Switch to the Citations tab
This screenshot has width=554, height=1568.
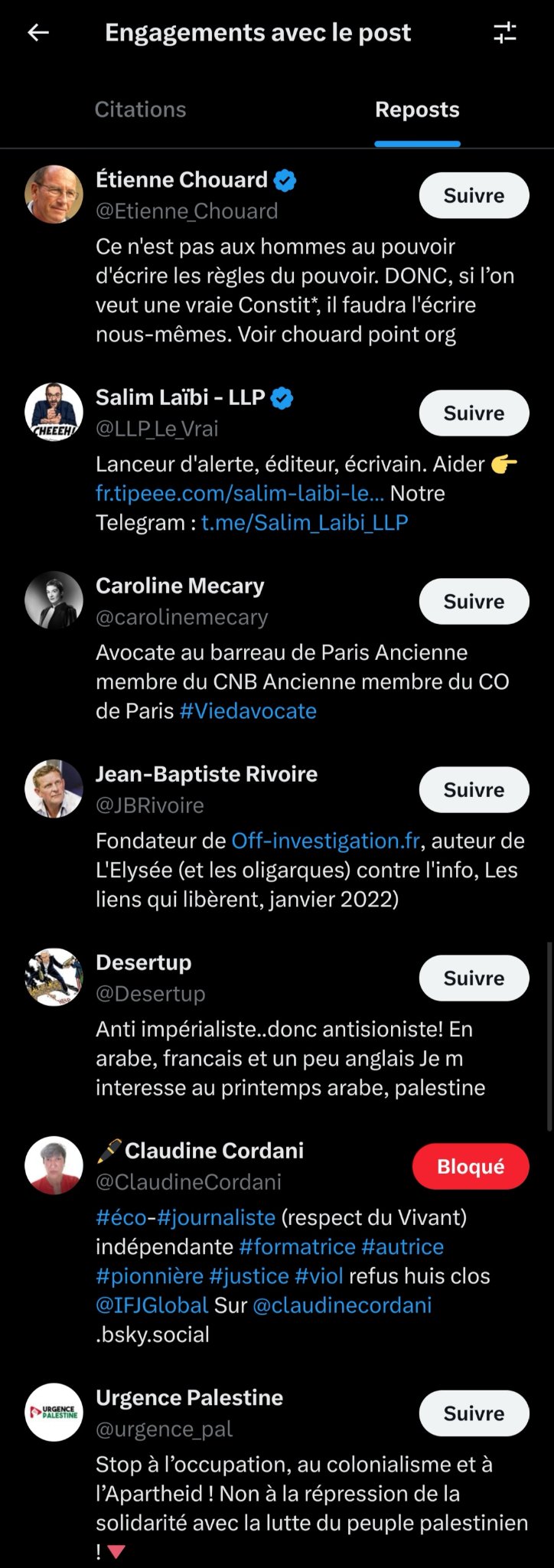click(x=140, y=109)
